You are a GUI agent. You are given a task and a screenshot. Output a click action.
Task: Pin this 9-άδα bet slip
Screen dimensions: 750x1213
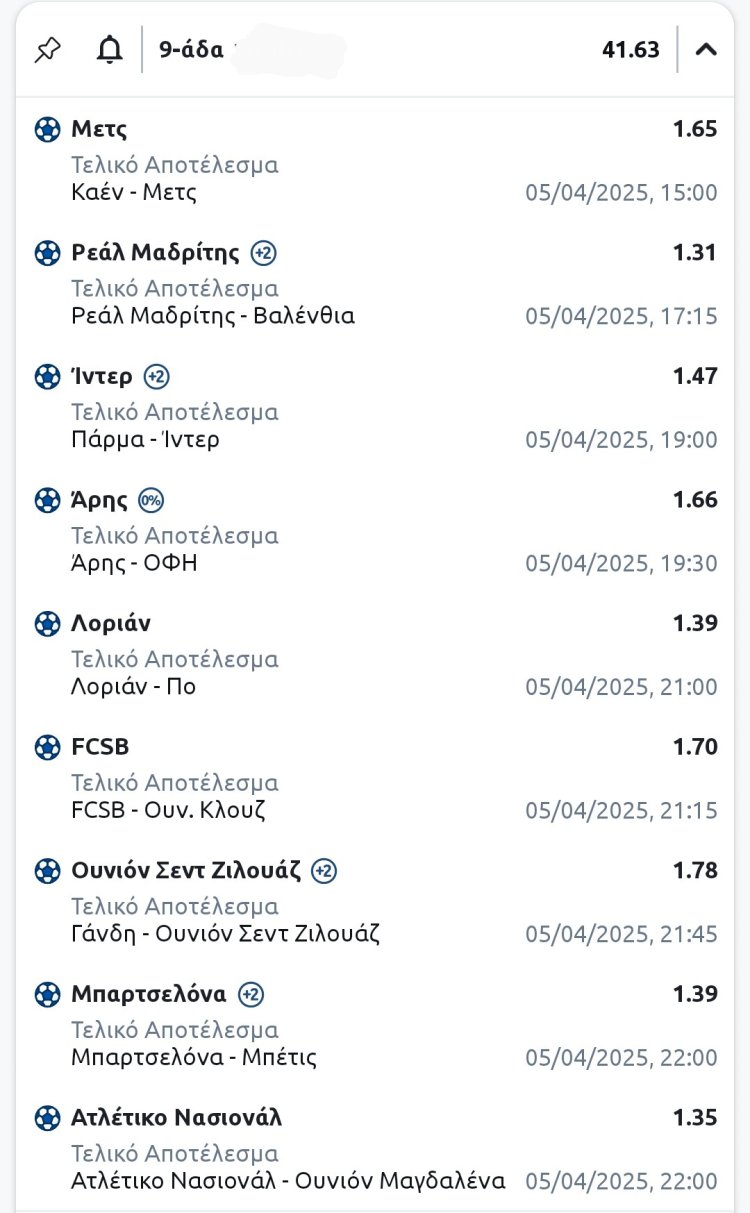(x=47, y=50)
